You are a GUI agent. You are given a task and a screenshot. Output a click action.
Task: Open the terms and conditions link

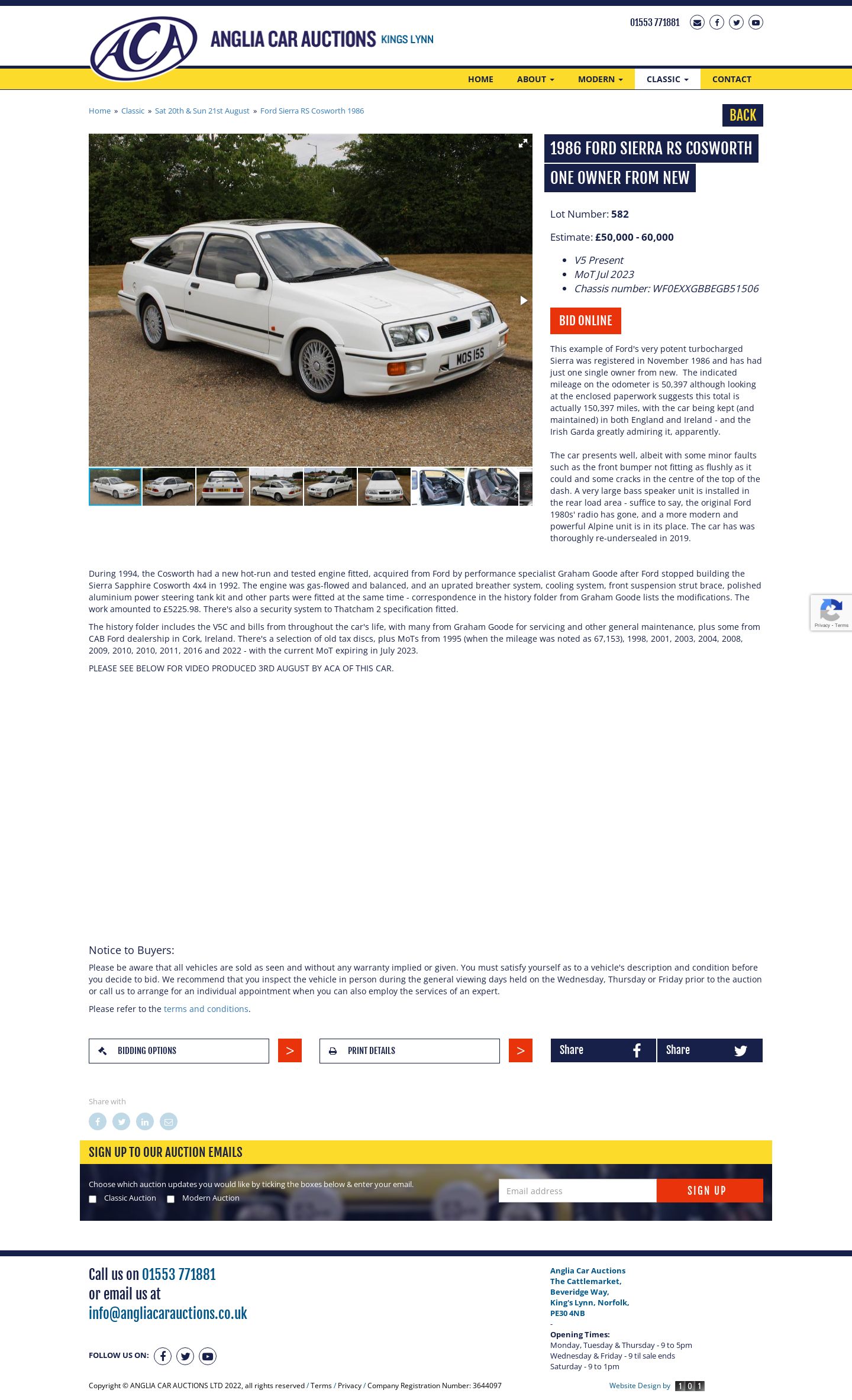206,1009
